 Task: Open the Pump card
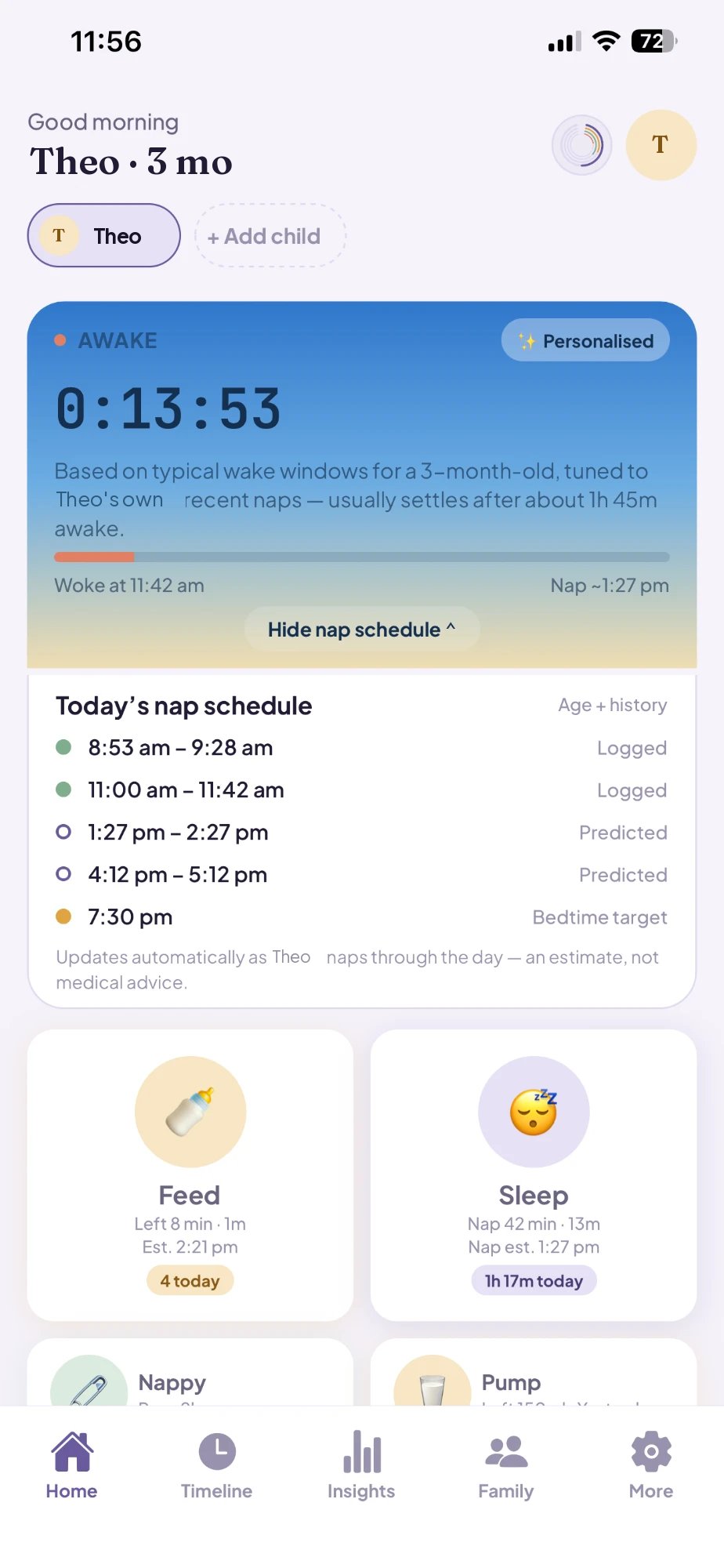[x=534, y=1372]
